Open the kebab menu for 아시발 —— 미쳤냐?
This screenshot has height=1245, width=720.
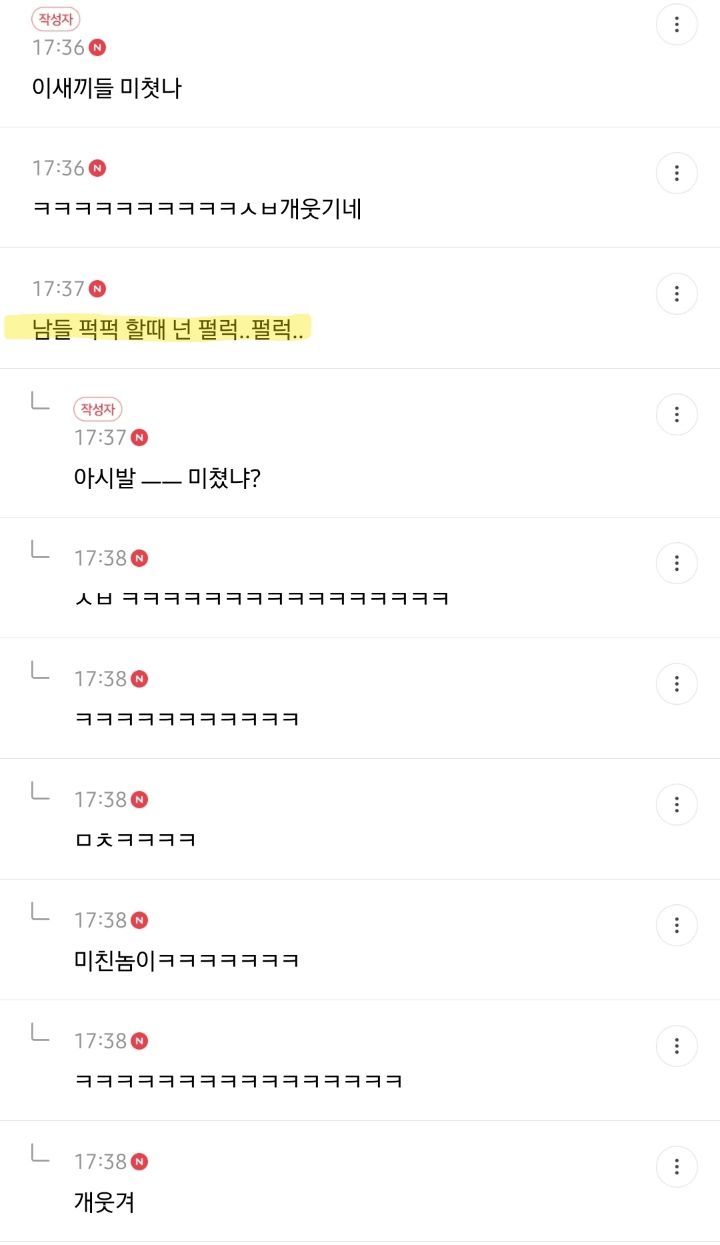pyautogui.click(x=677, y=414)
